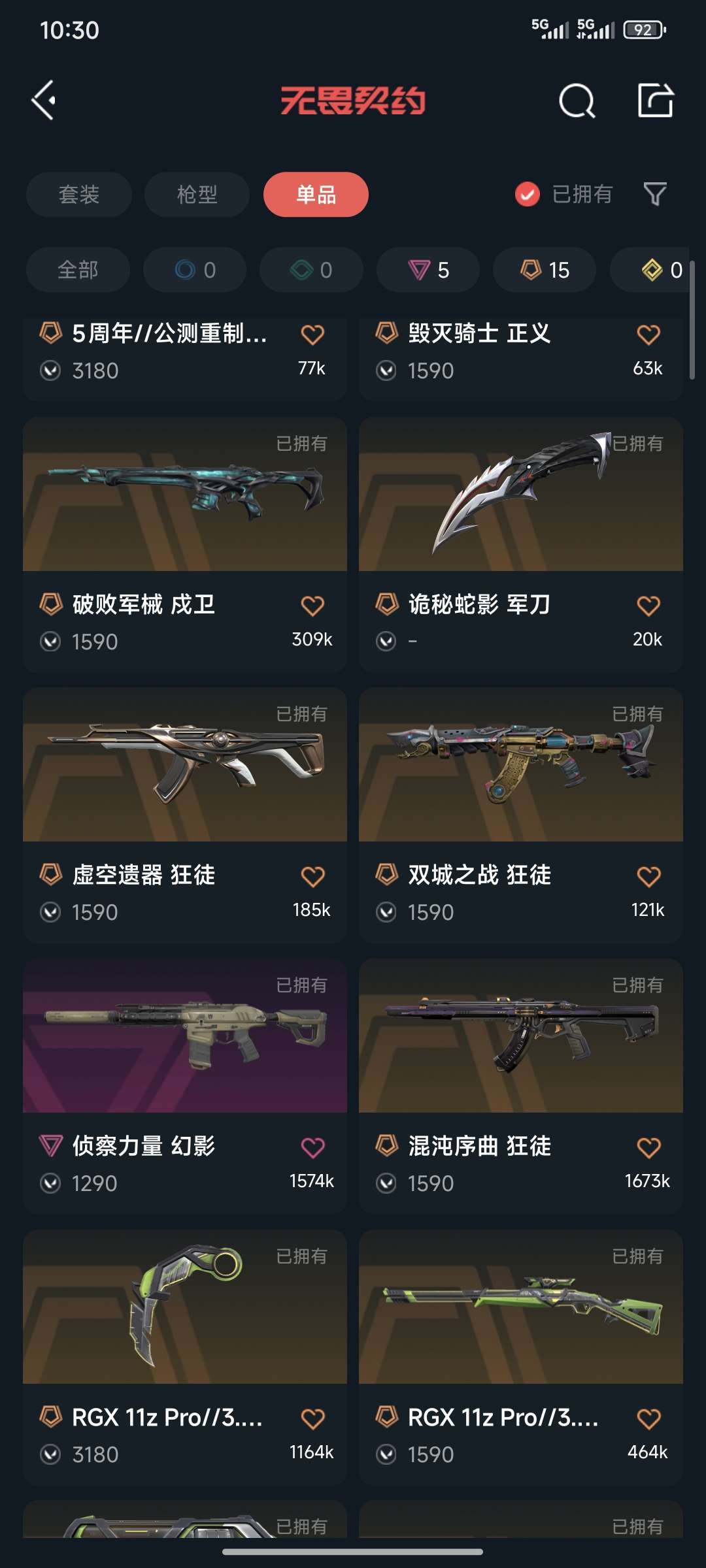This screenshot has height=1568, width=706.
Task: Switch to the 套装 tab
Action: click(79, 195)
